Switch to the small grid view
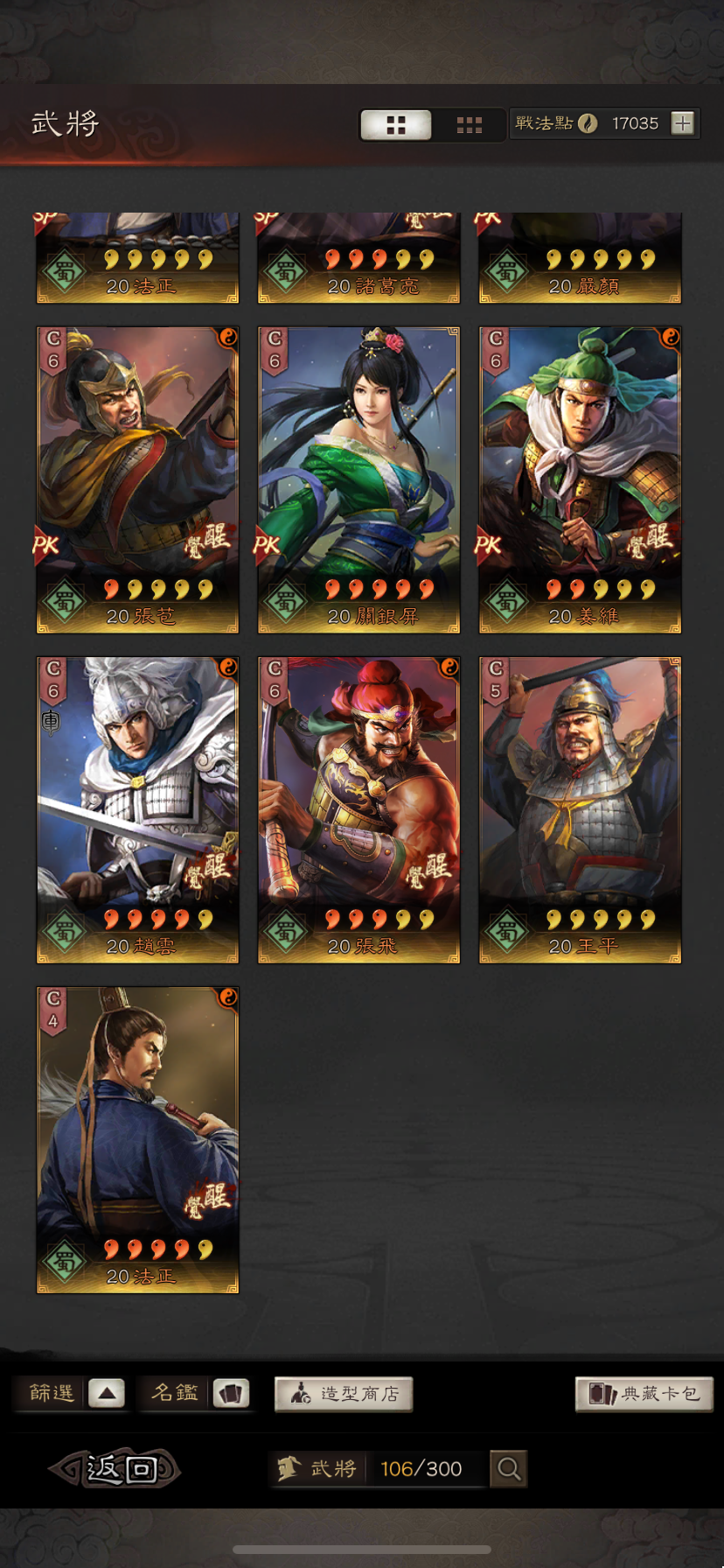This screenshot has height=1568, width=724. pos(470,125)
